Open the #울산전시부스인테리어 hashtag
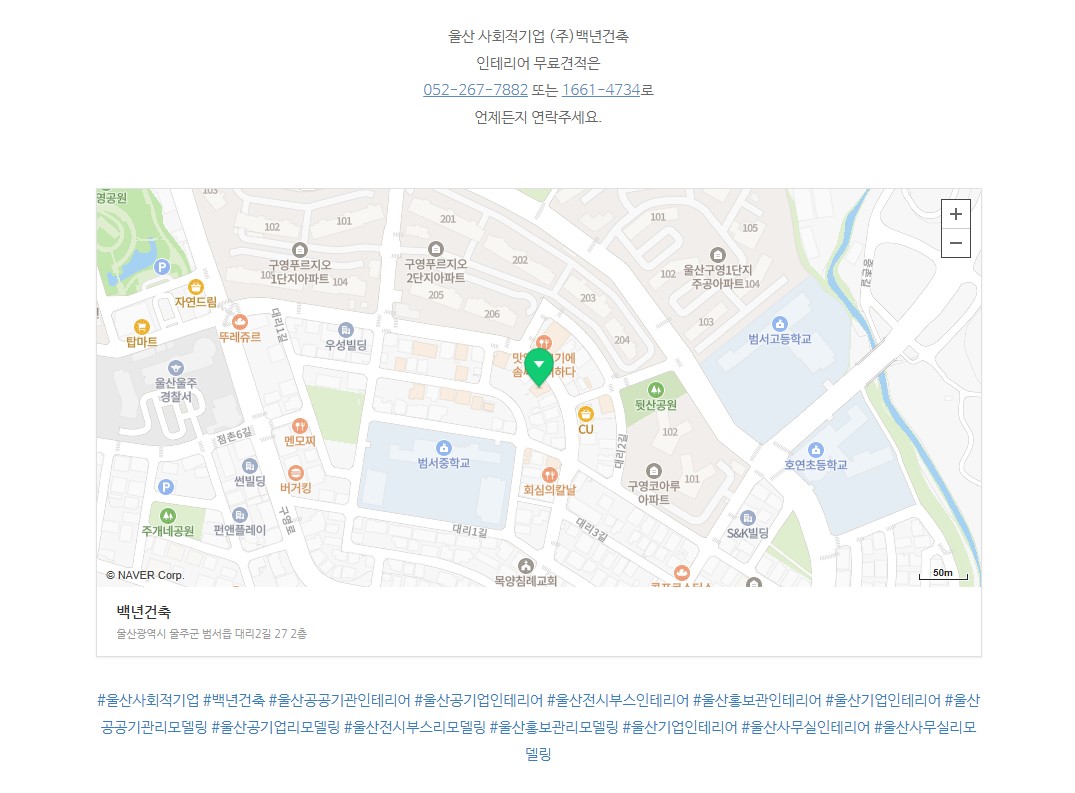Image resolution: width=1075 pixels, height=793 pixels. pos(617,700)
